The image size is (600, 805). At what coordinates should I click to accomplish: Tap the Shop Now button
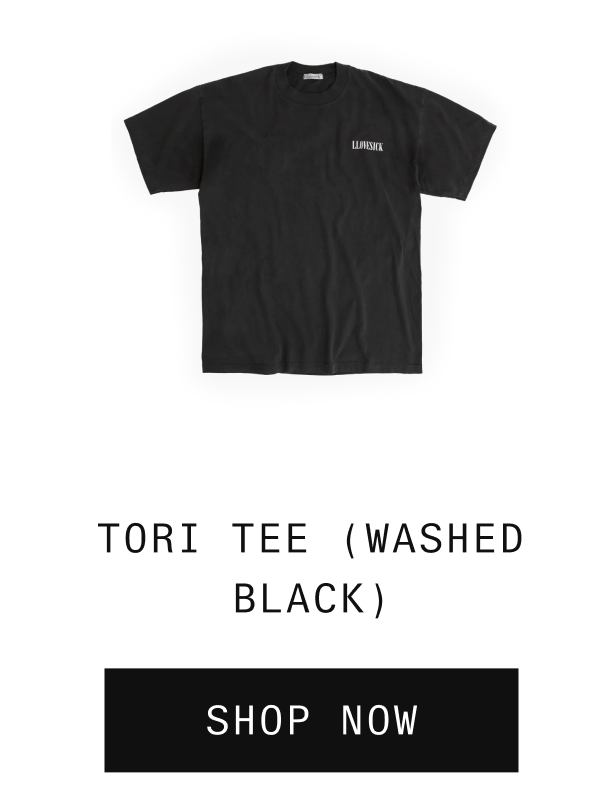pyautogui.click(x=311, y=720)
